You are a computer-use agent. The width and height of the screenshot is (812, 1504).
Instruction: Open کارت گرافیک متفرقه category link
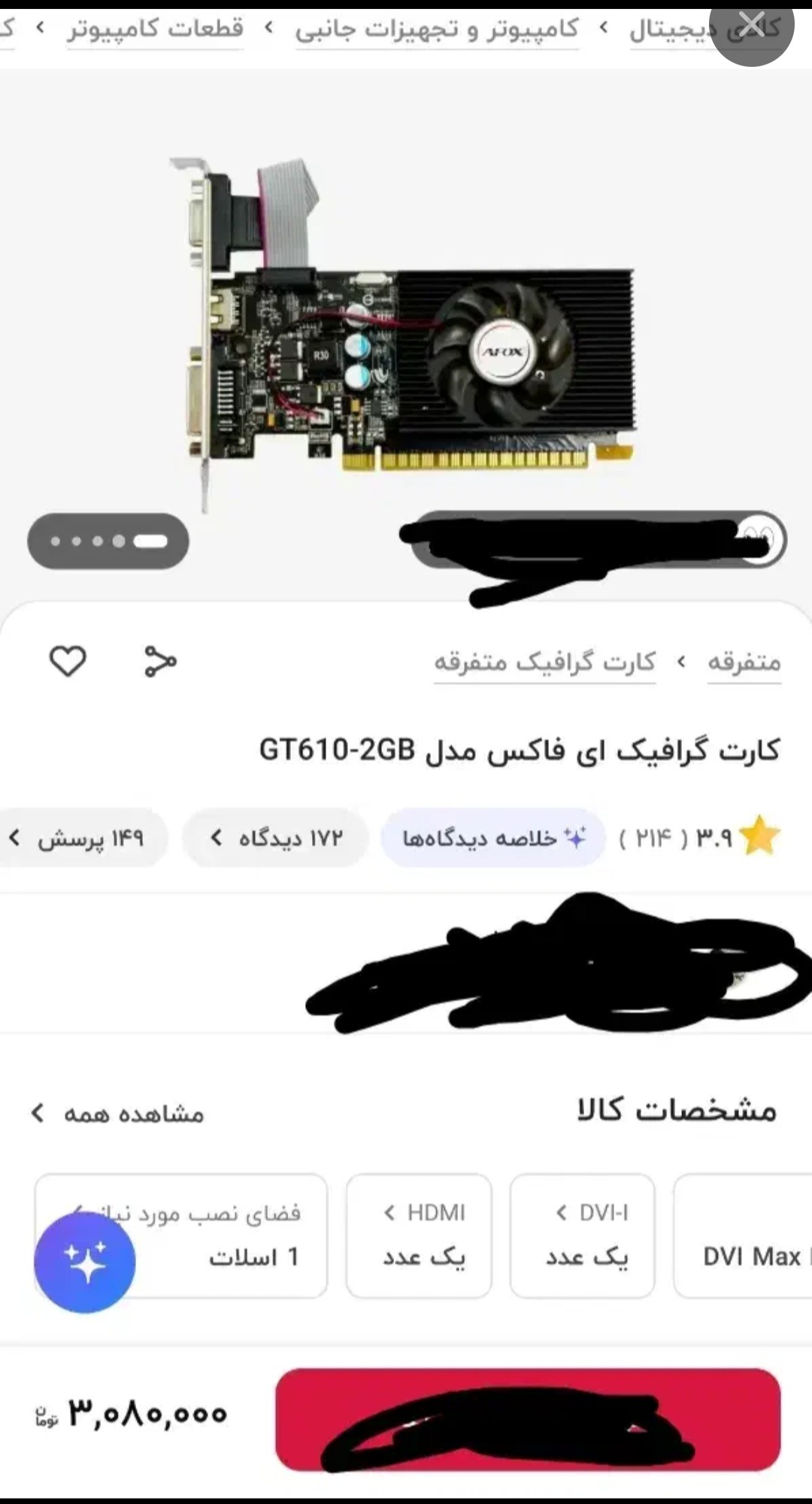[544, 663]
